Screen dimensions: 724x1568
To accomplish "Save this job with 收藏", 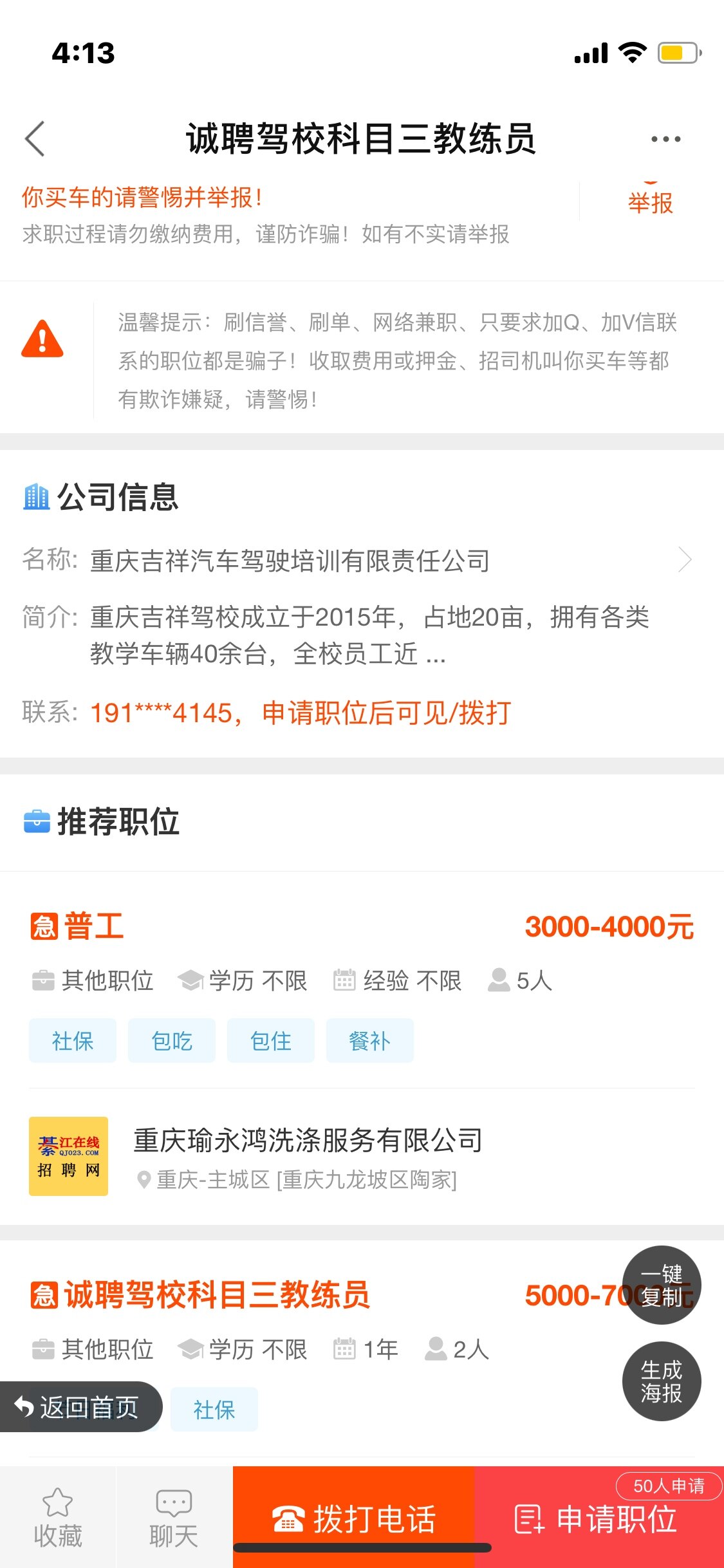I will 58,1518.
